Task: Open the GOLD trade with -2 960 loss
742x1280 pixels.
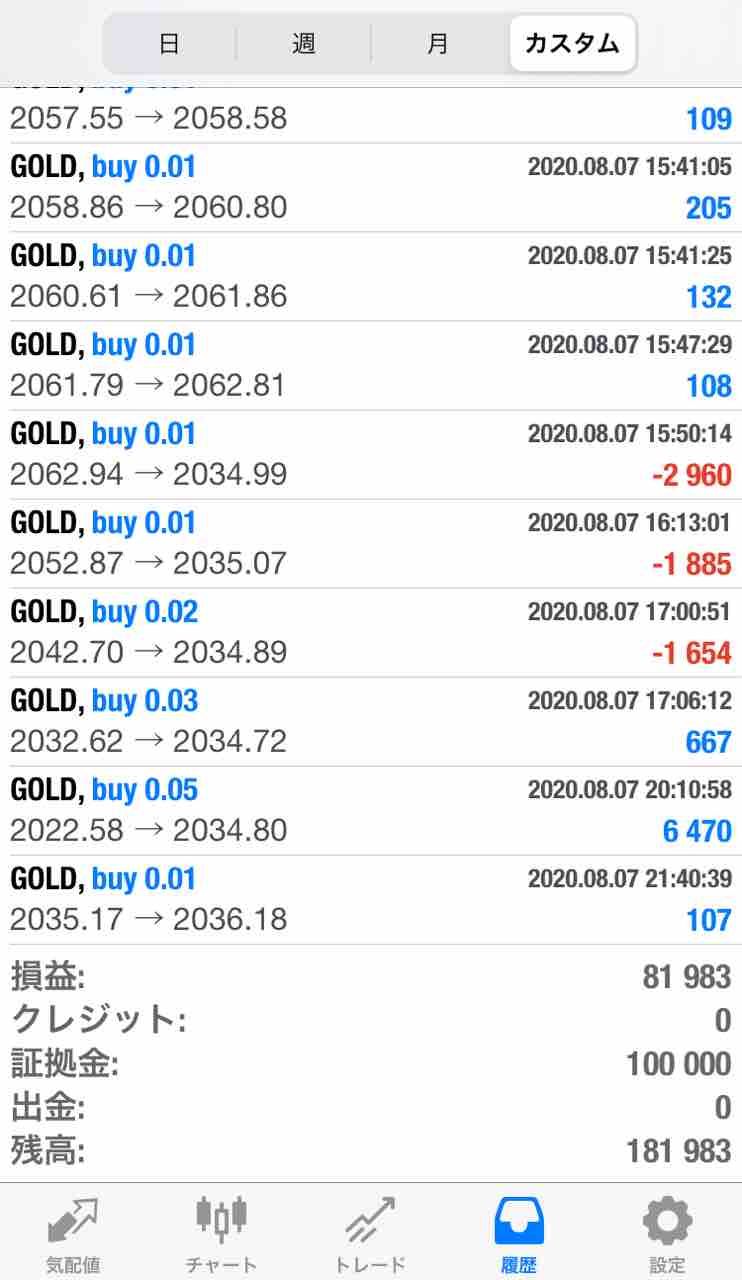Action: (371, 455)
